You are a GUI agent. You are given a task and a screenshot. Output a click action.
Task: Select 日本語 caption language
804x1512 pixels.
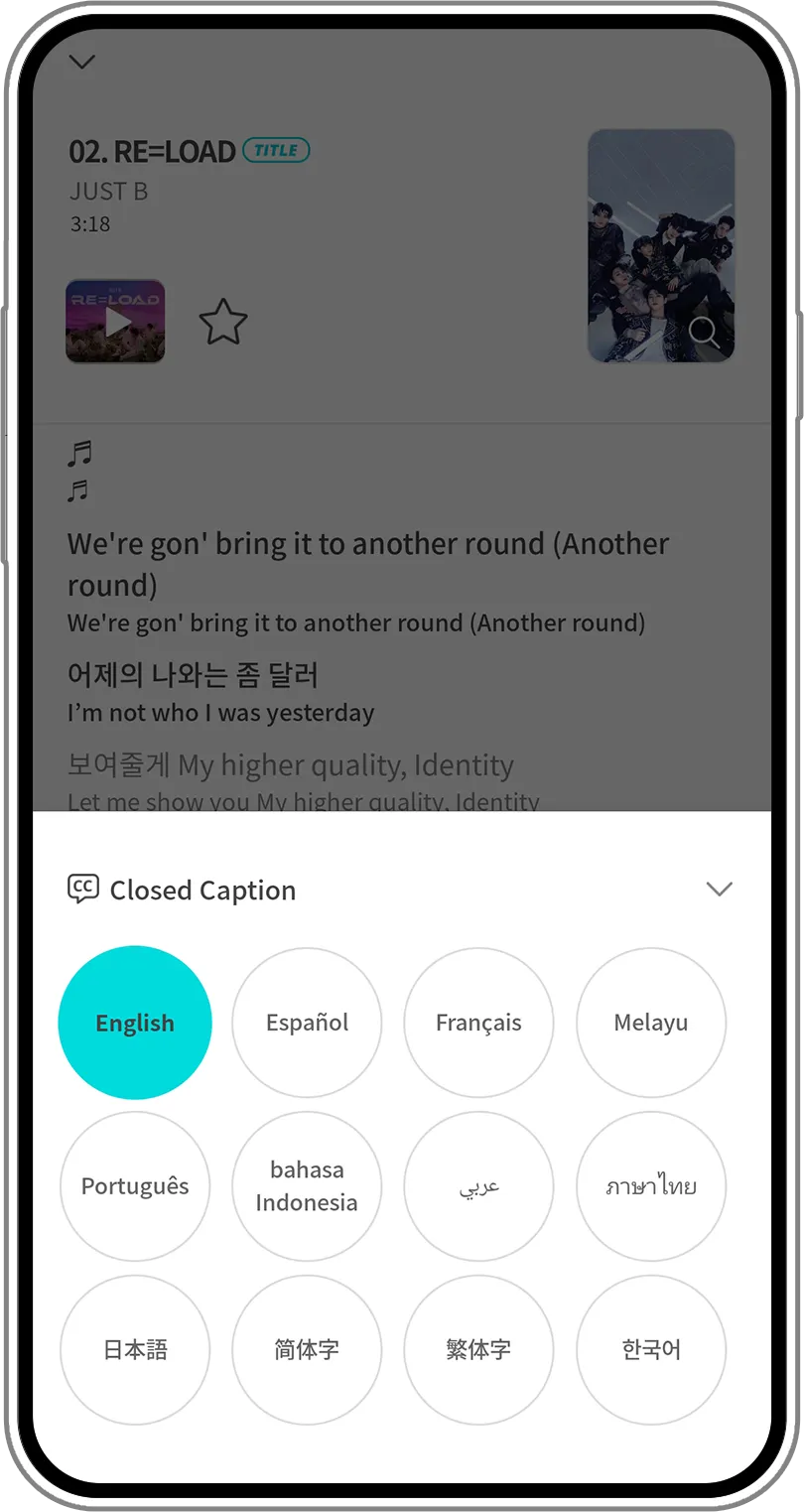[135, 1350]
